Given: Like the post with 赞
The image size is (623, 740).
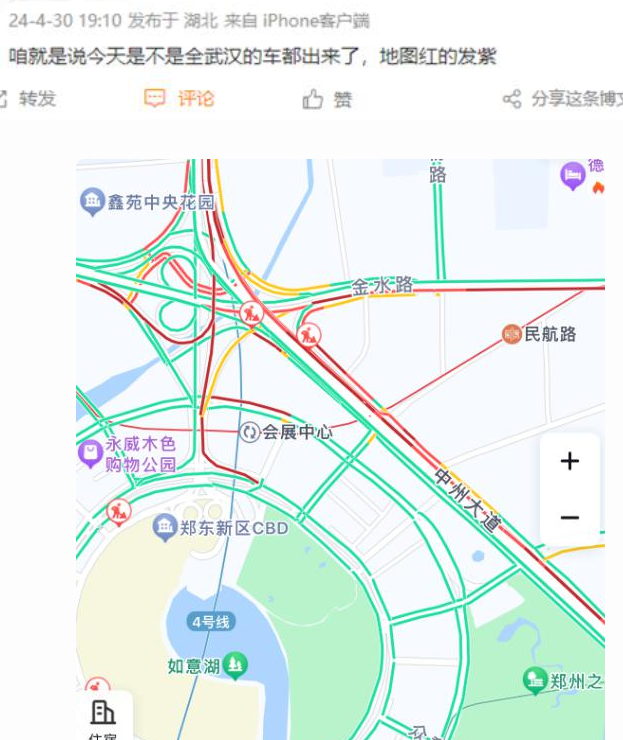Looking at the screenshot, I should [x=329, y=99].
